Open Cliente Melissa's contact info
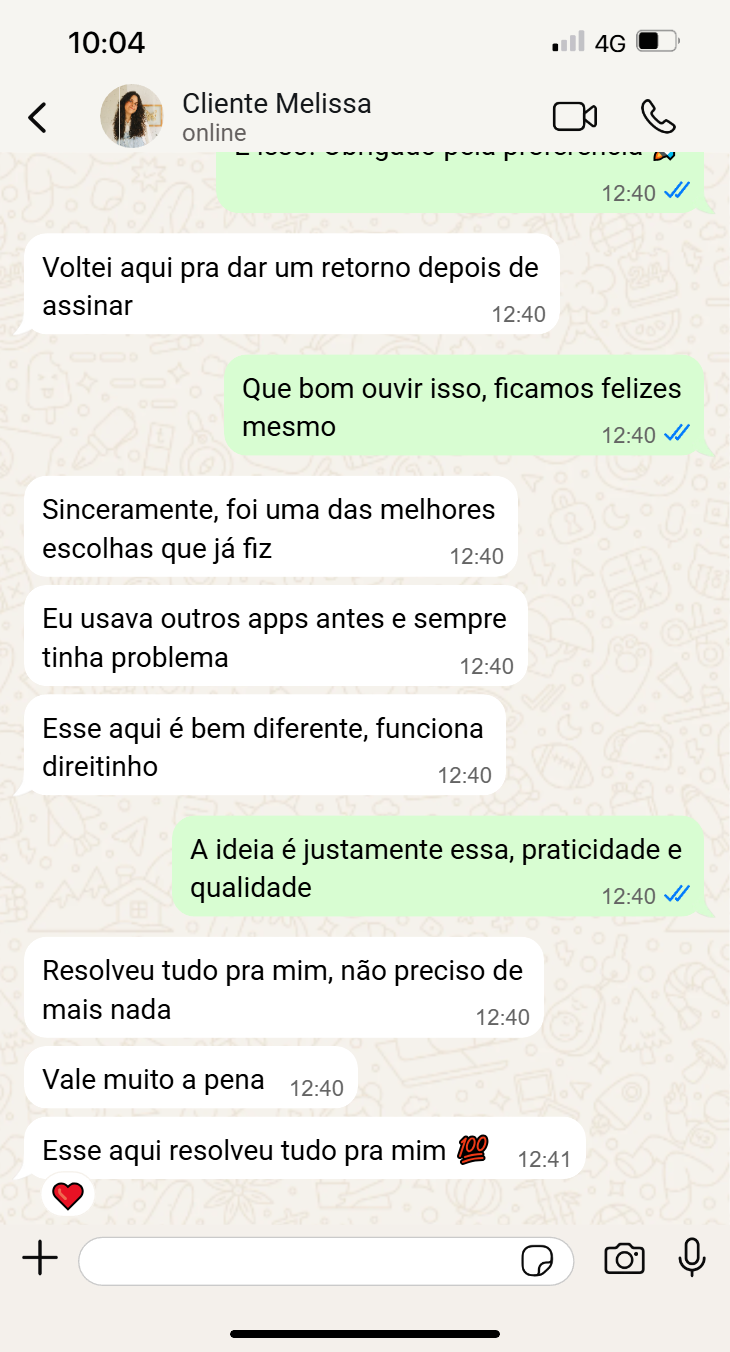The width and height of the screenshot is (730, 1352). [x=276, y=116]
